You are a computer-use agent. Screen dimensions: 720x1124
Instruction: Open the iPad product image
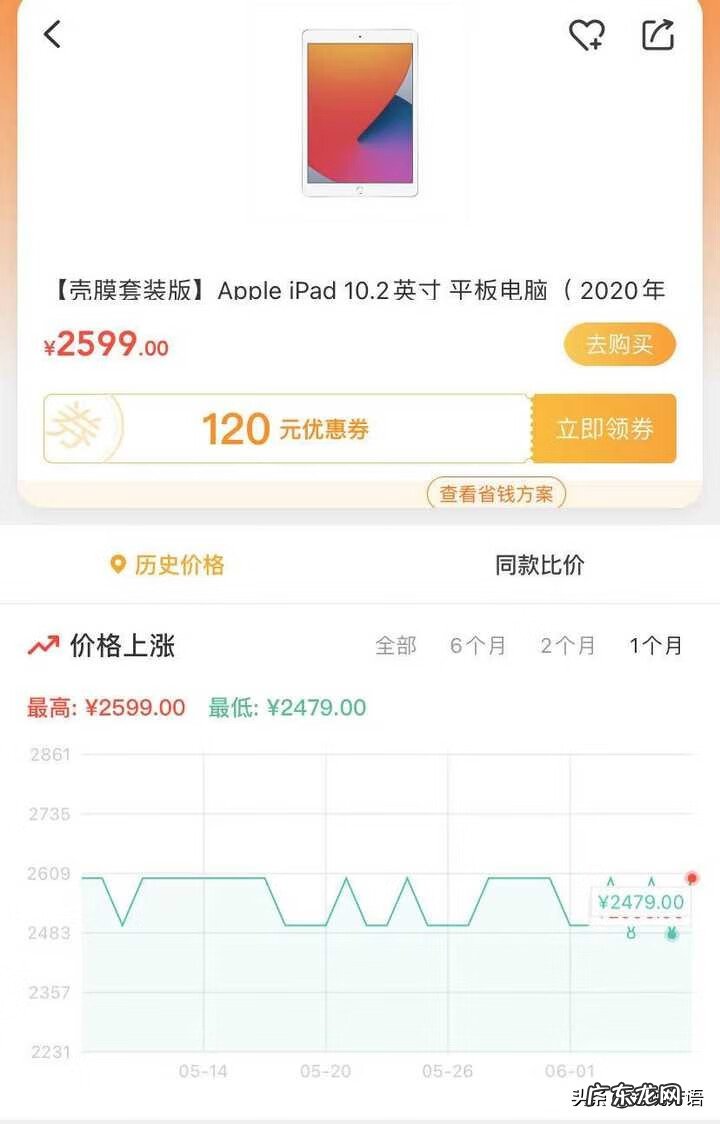tap(360, 112)
